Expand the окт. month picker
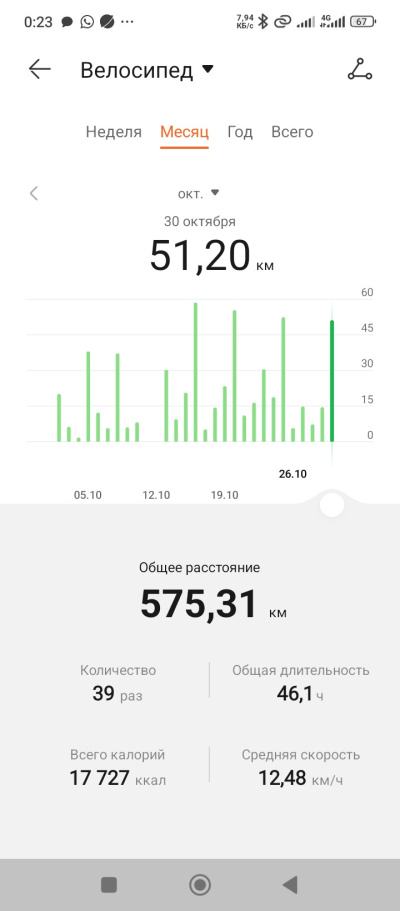This screenshot has height=911, width=400. pos(198,193)
